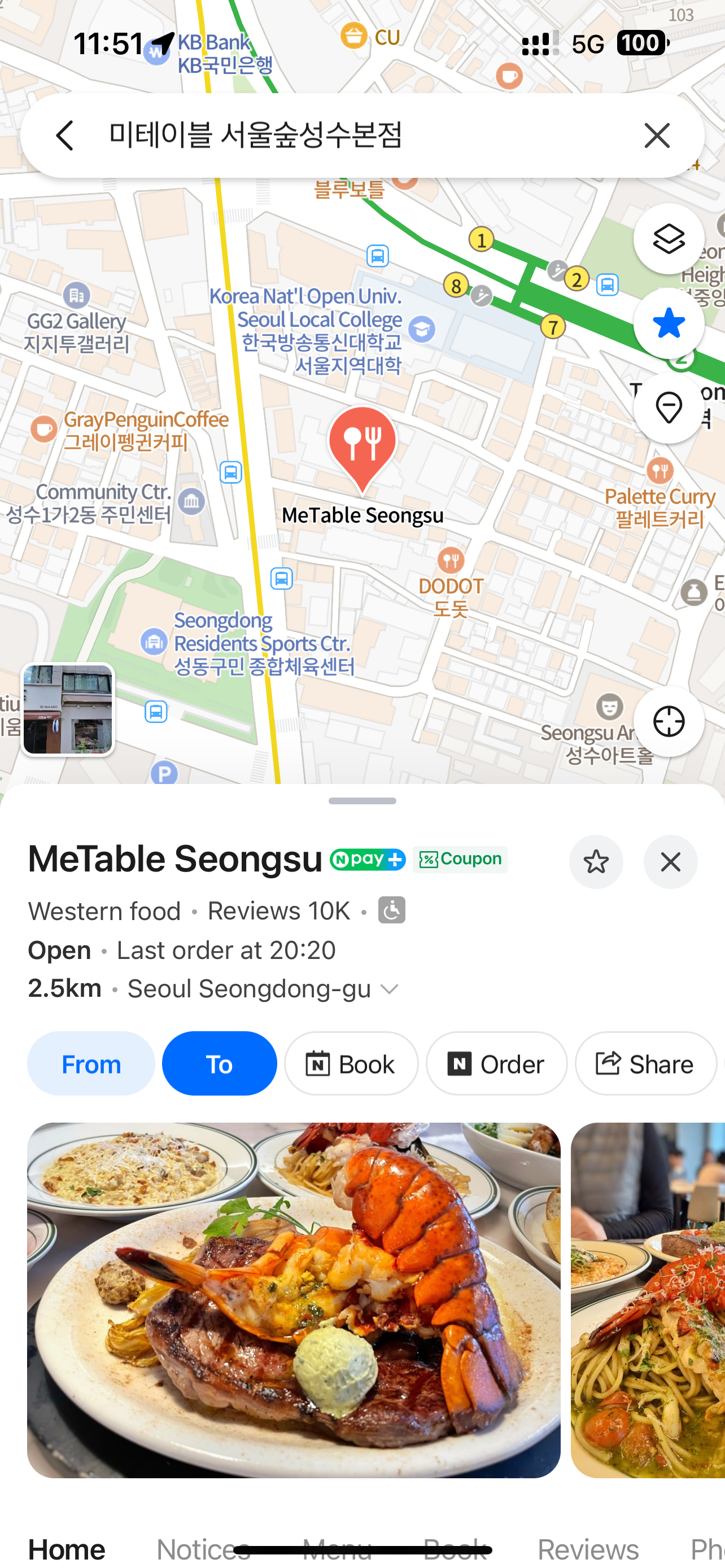The width and height of the screenshot is (725, 1568).
Task: Select the Order button
Action: pyautogui.click(x=496, y=1064)
